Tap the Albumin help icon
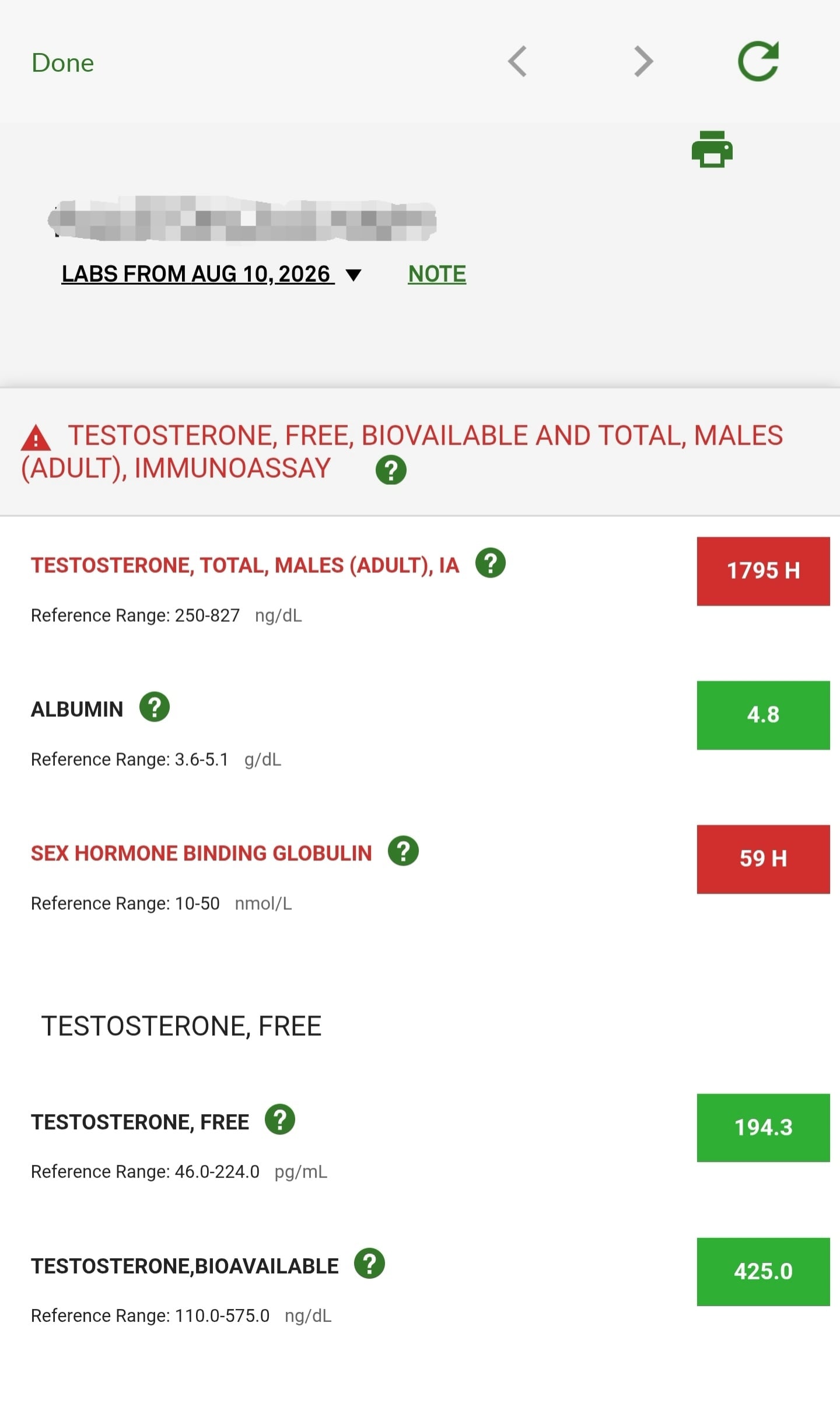Image resolution: width=840 pixels, height=1414 pixels. pyautogui.click(x=155, y=707)
